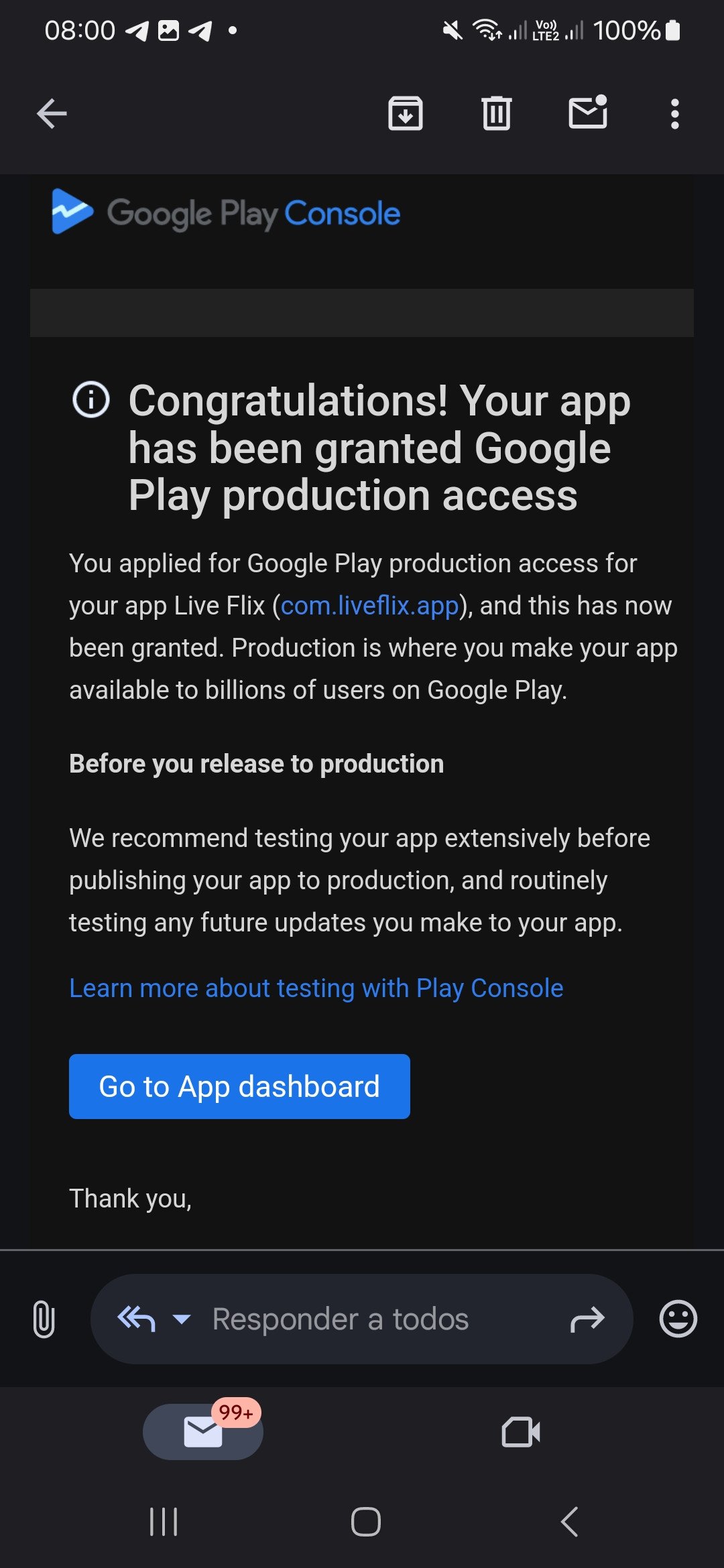Screen dimensions: 724x1568
Task: Open the overflow menu
Action: [x=674, y=113]
